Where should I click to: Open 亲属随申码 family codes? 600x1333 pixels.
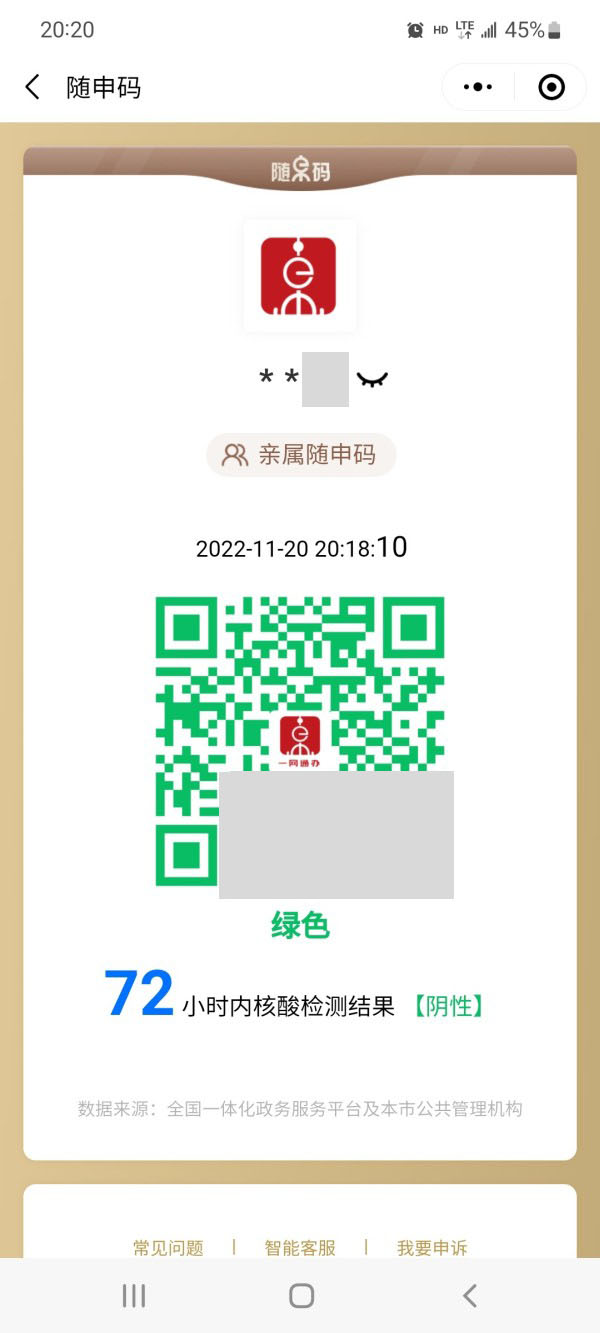(301, 455)
